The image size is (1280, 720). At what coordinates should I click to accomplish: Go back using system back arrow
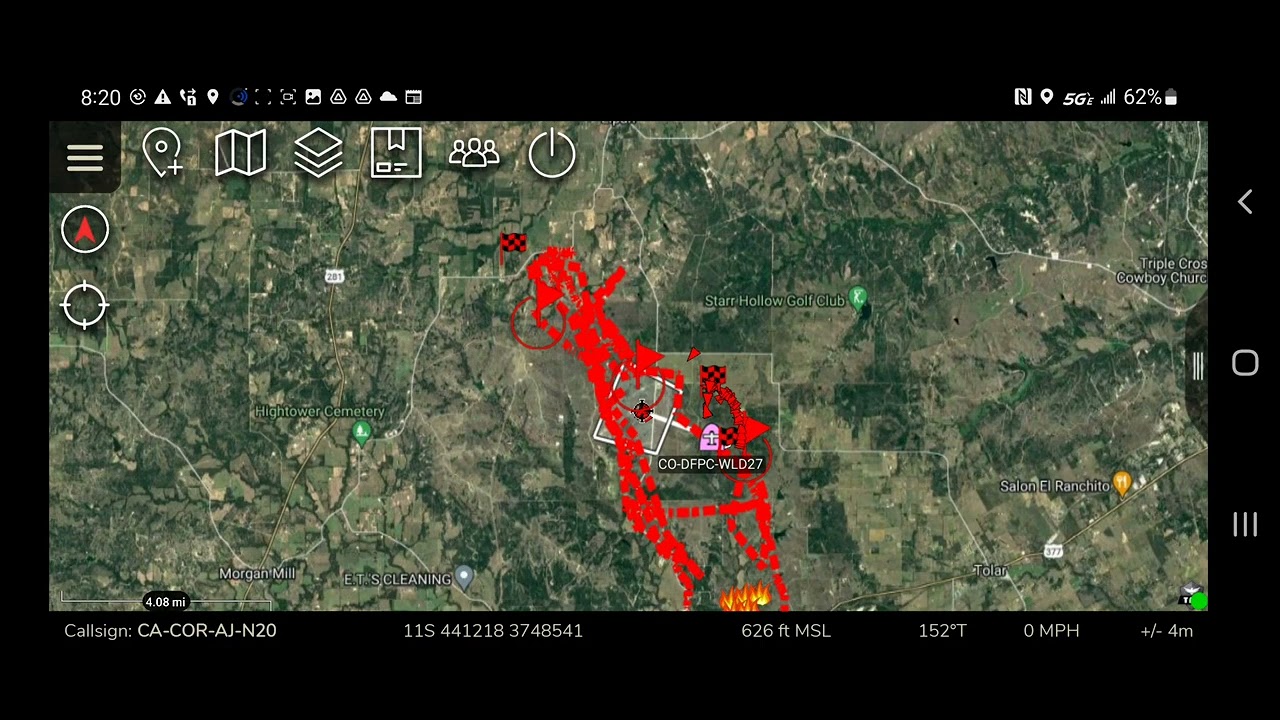pos(1245,202)
